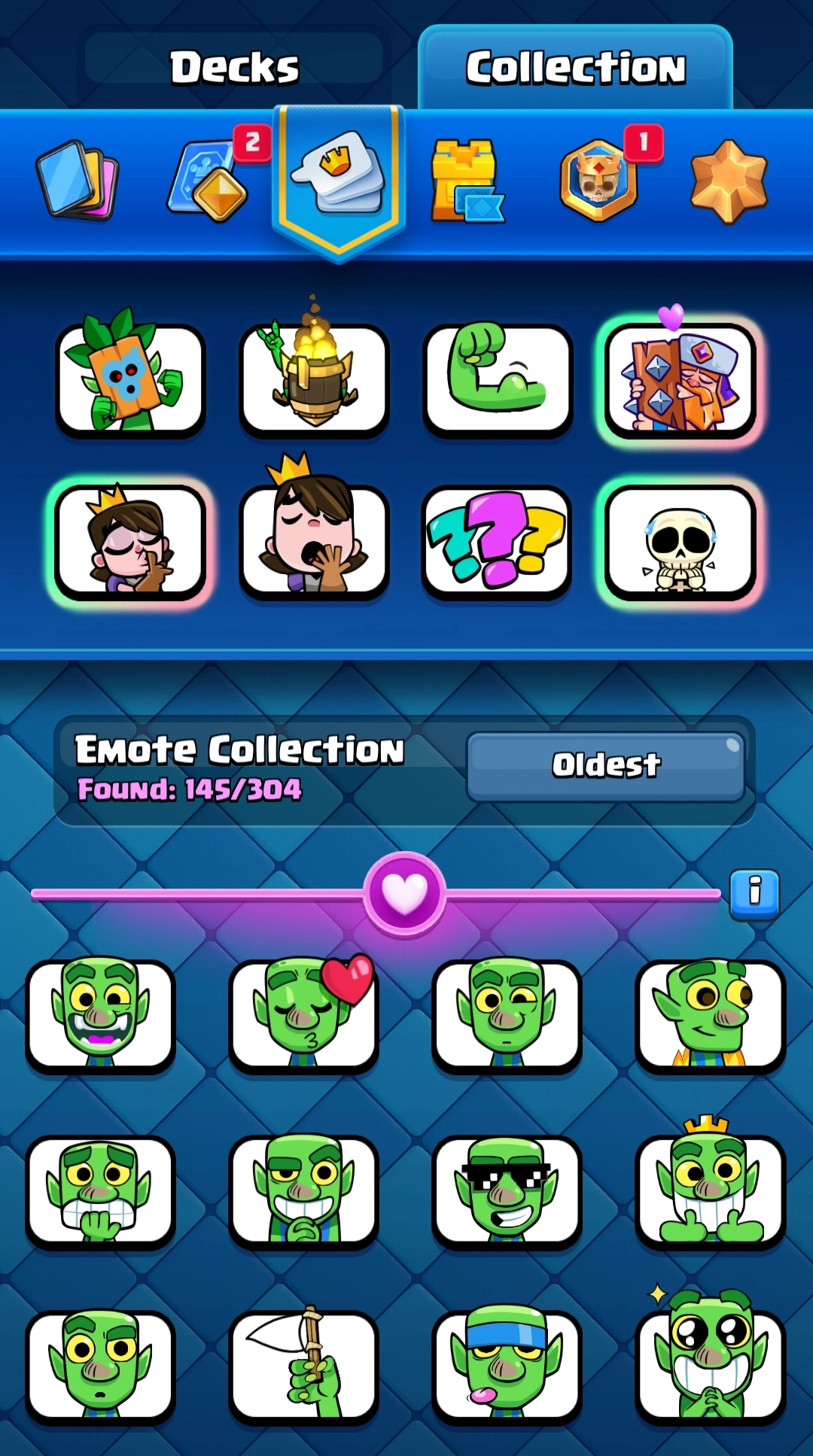
Task: Pick the goblin with blue headband emote
Action: [x=507, y=1366]
